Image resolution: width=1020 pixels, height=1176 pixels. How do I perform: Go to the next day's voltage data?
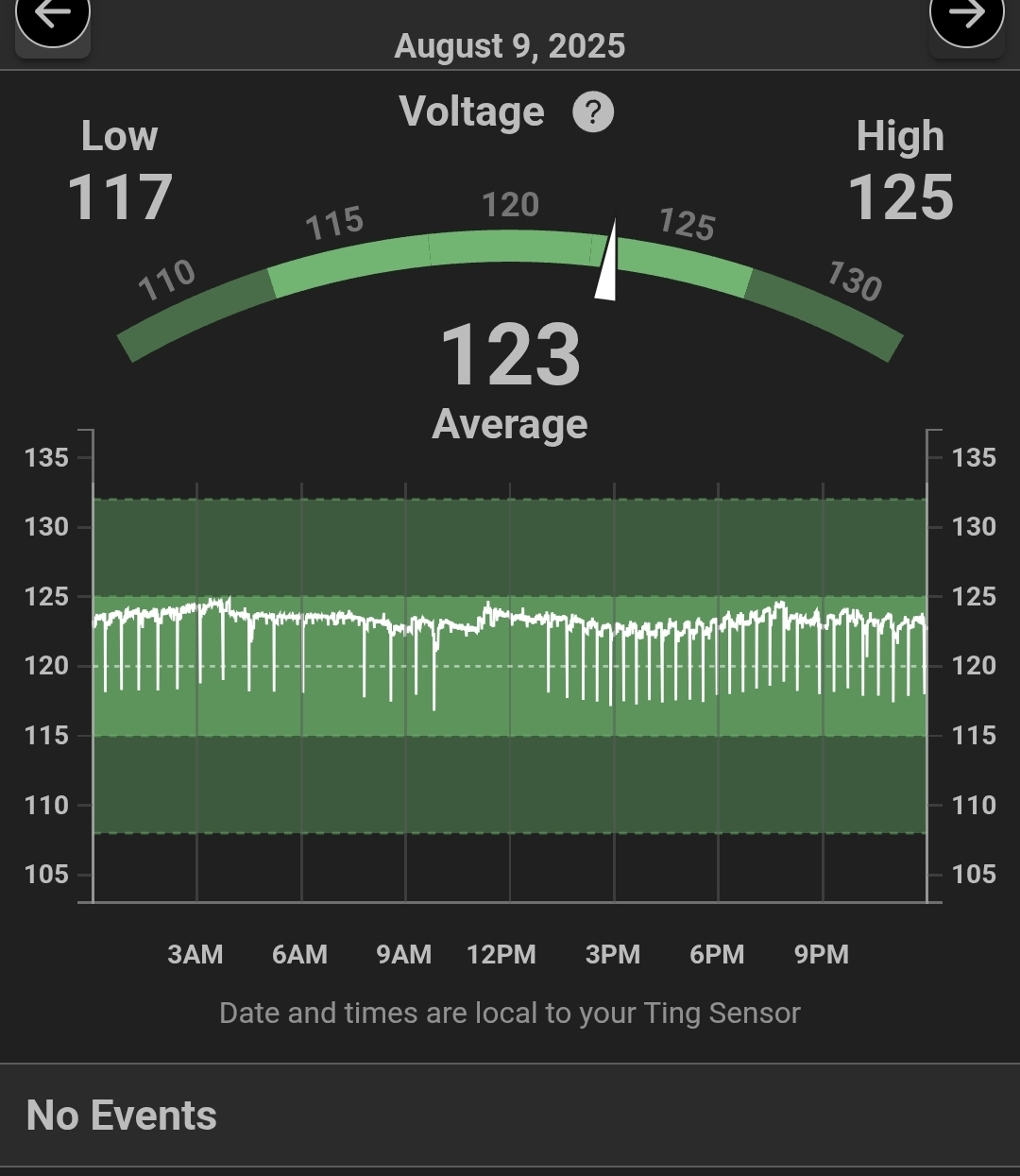pos(966,19)
